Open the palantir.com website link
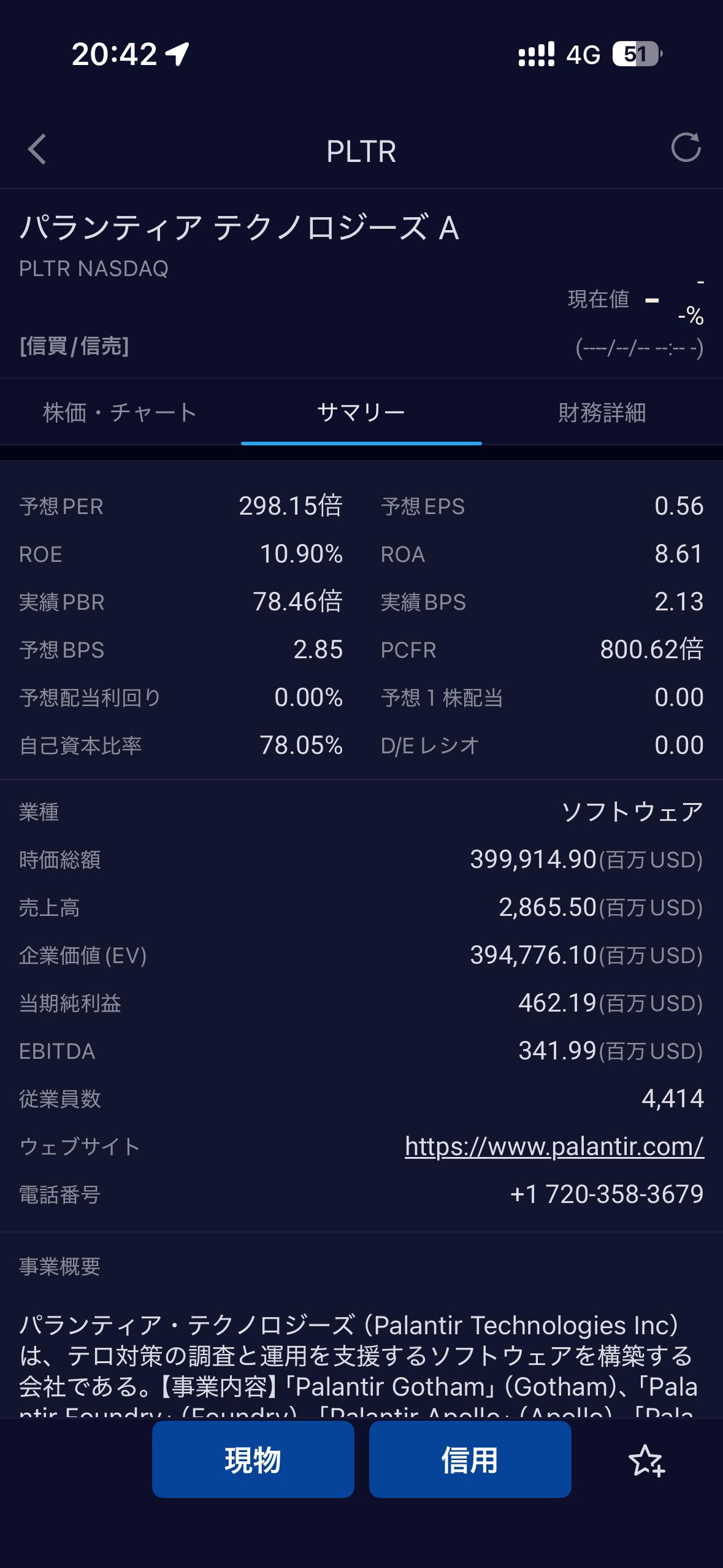This screenshot has width=723, height=1568. (554, 1146)
